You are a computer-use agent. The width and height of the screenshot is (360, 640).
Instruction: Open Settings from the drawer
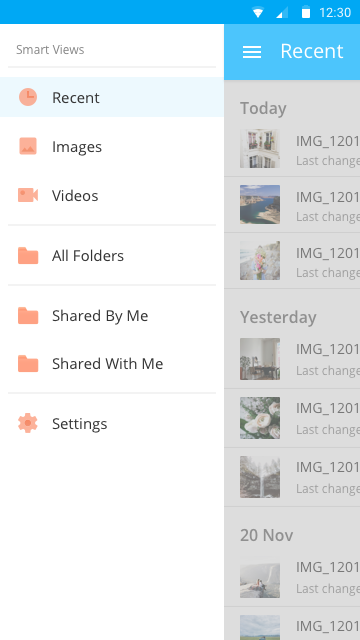(x=112, y=423)
